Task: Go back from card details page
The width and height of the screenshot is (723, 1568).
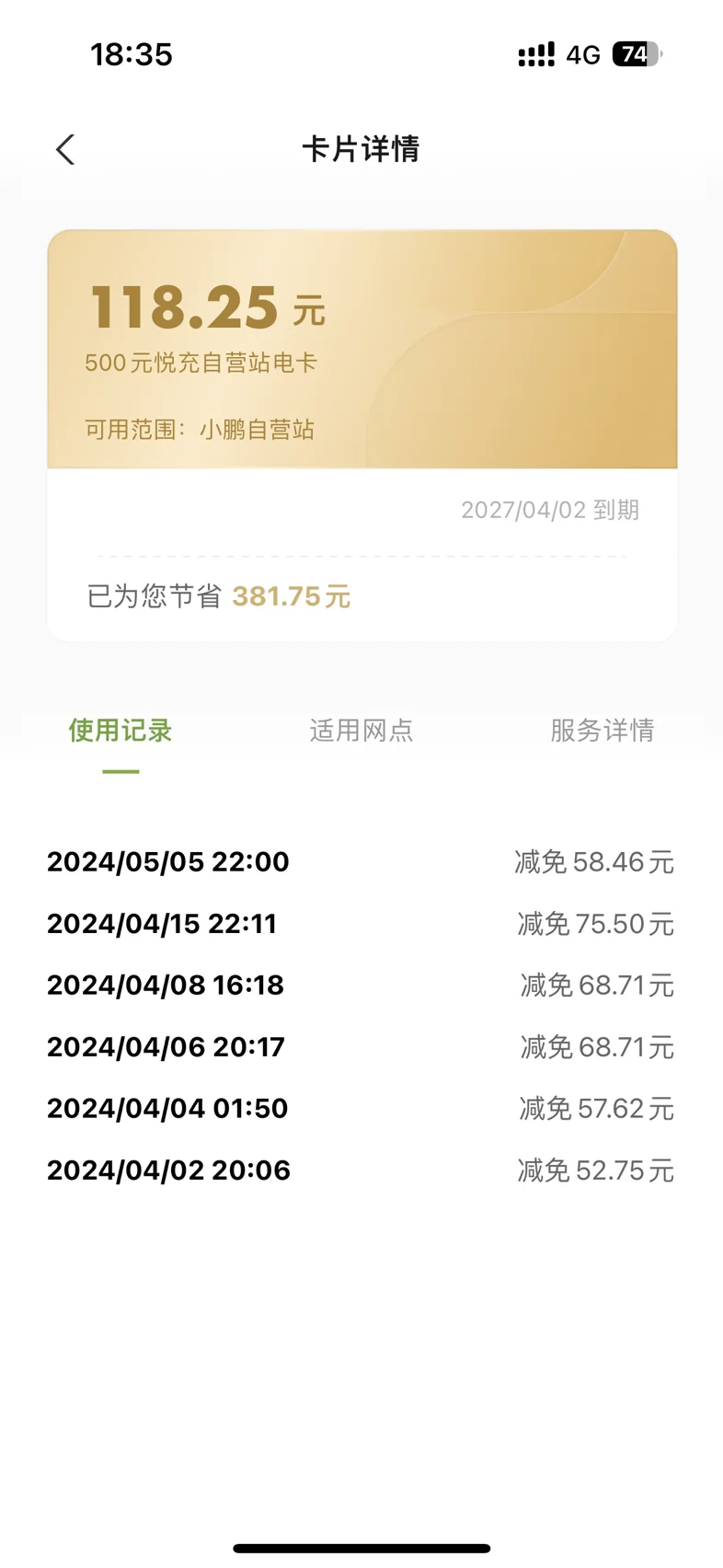Action: (65, 150)
